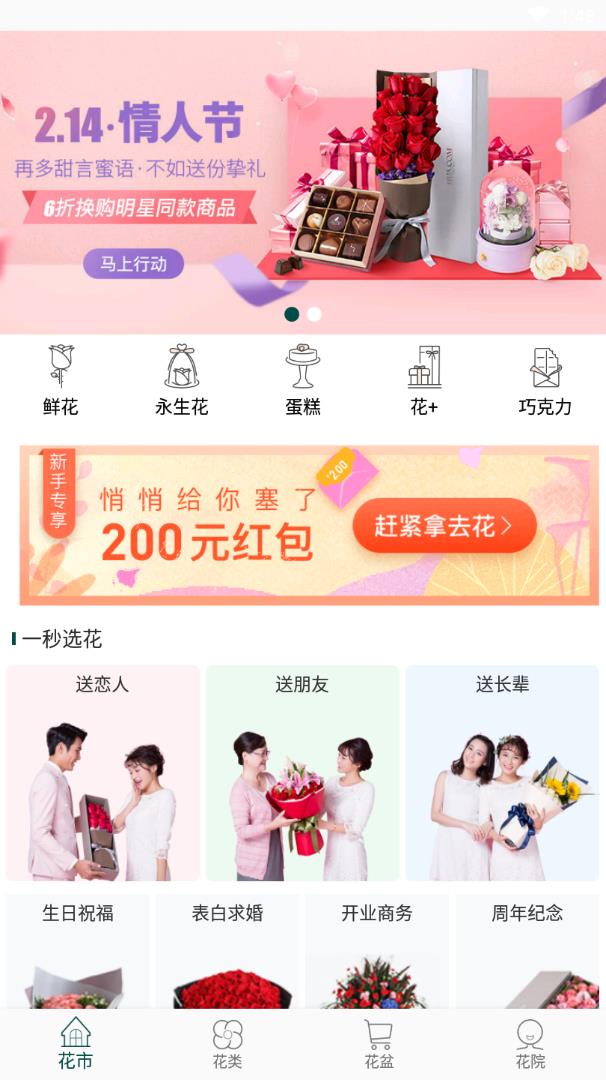606x1080 pixels.
Task: Open the 鲜花 category
Action: [61, 380]
